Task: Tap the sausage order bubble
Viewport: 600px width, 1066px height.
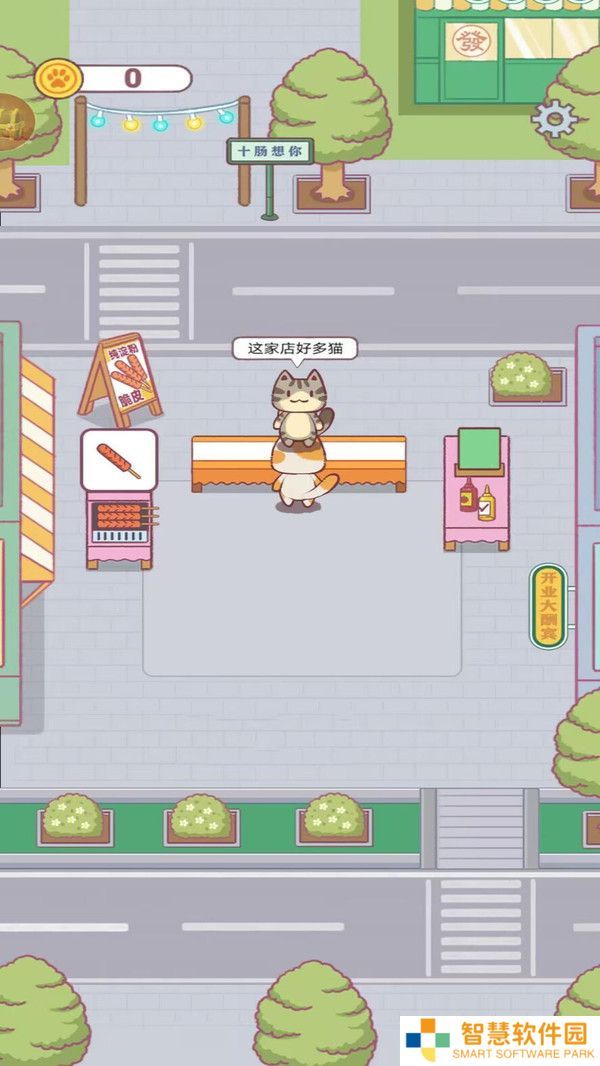Action: (x=119, y=460)
